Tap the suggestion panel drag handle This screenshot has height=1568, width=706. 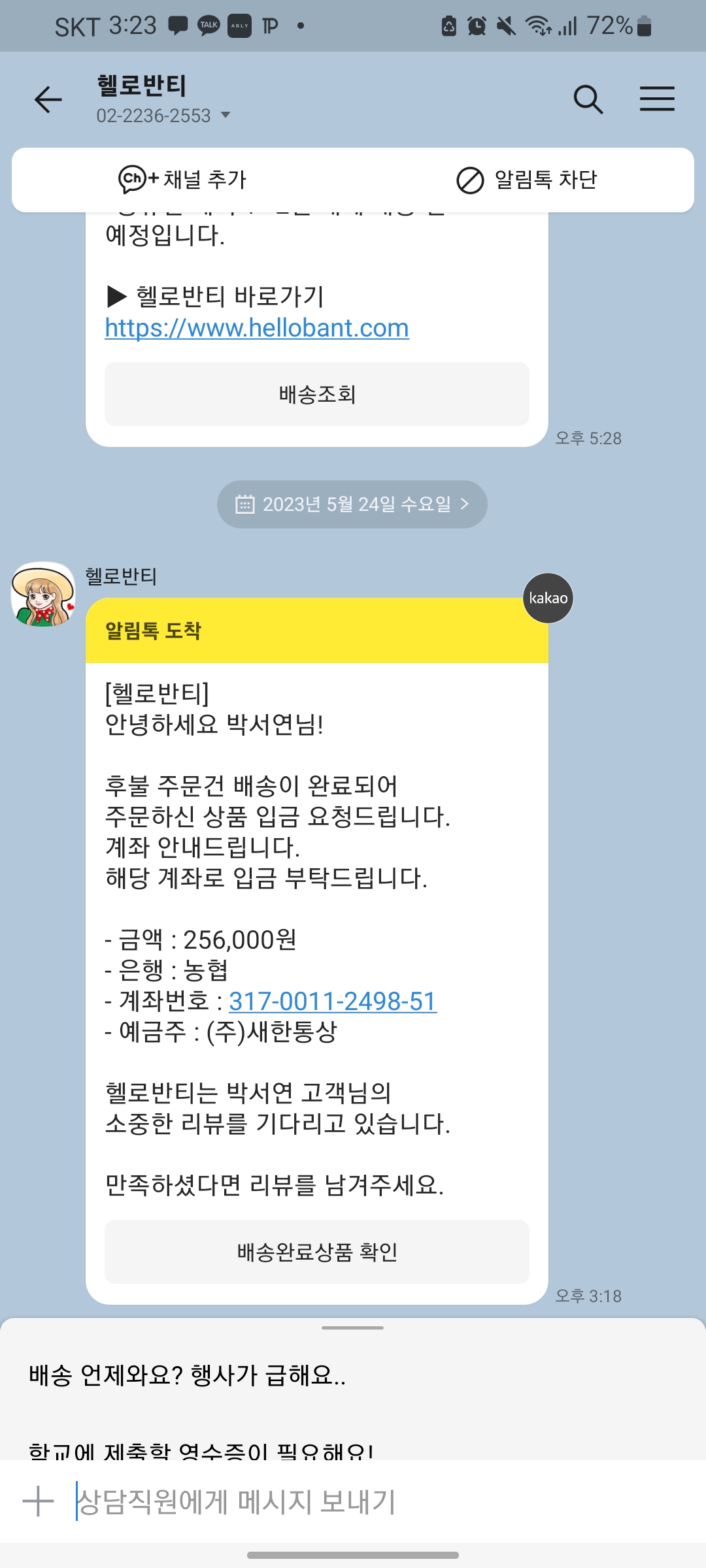tap(353, 1328)
